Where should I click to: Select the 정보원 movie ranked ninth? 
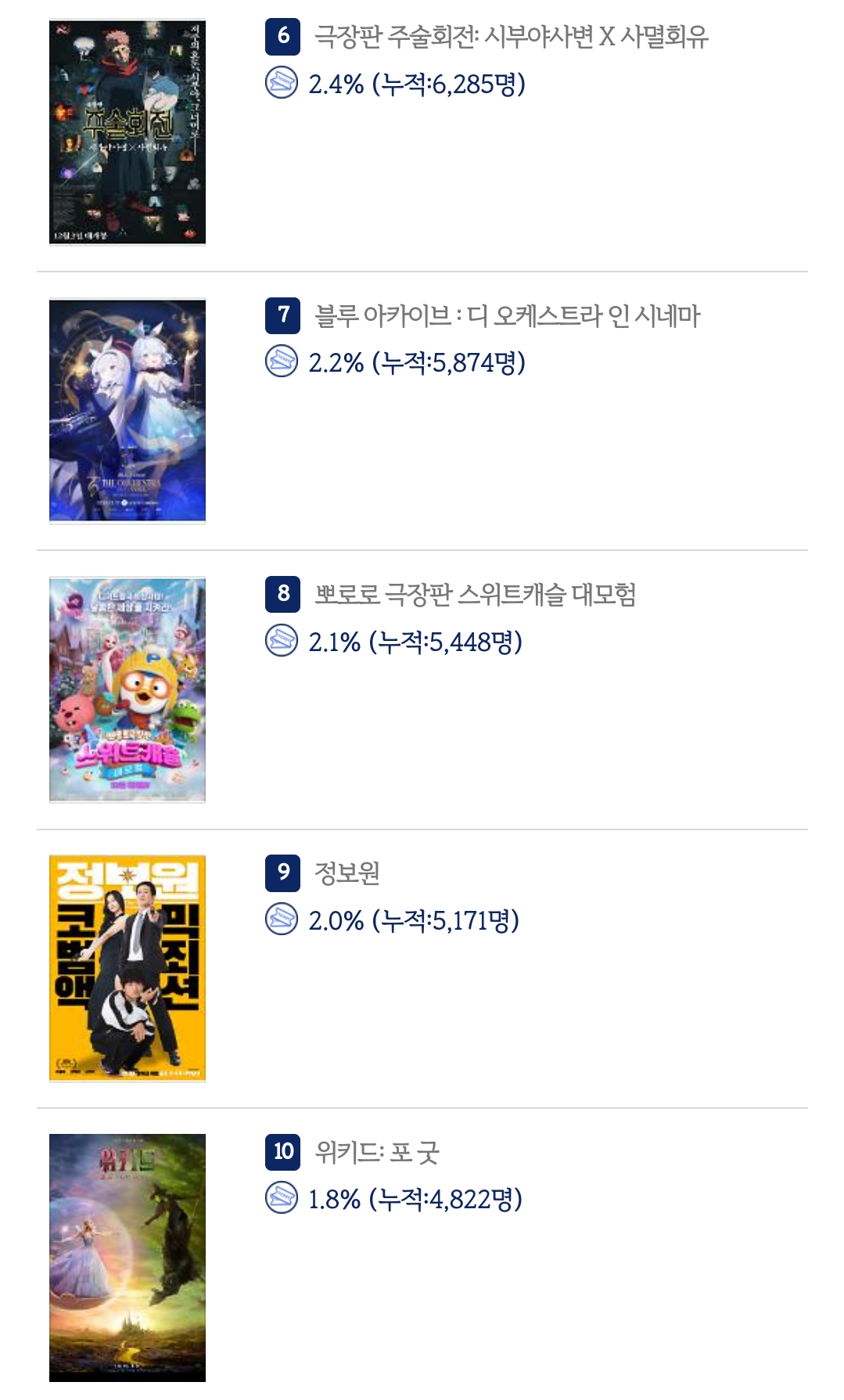coord(347,873)
